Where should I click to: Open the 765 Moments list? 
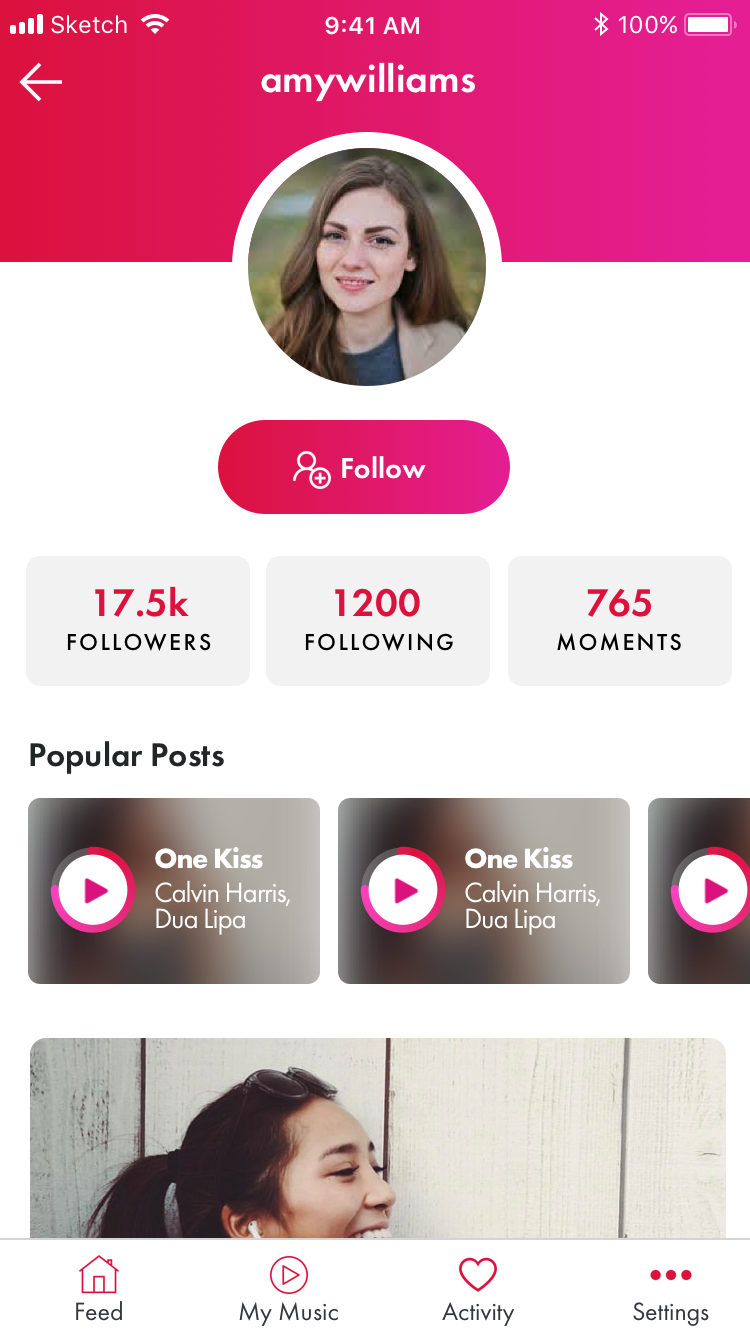click(x=619, y=620)
